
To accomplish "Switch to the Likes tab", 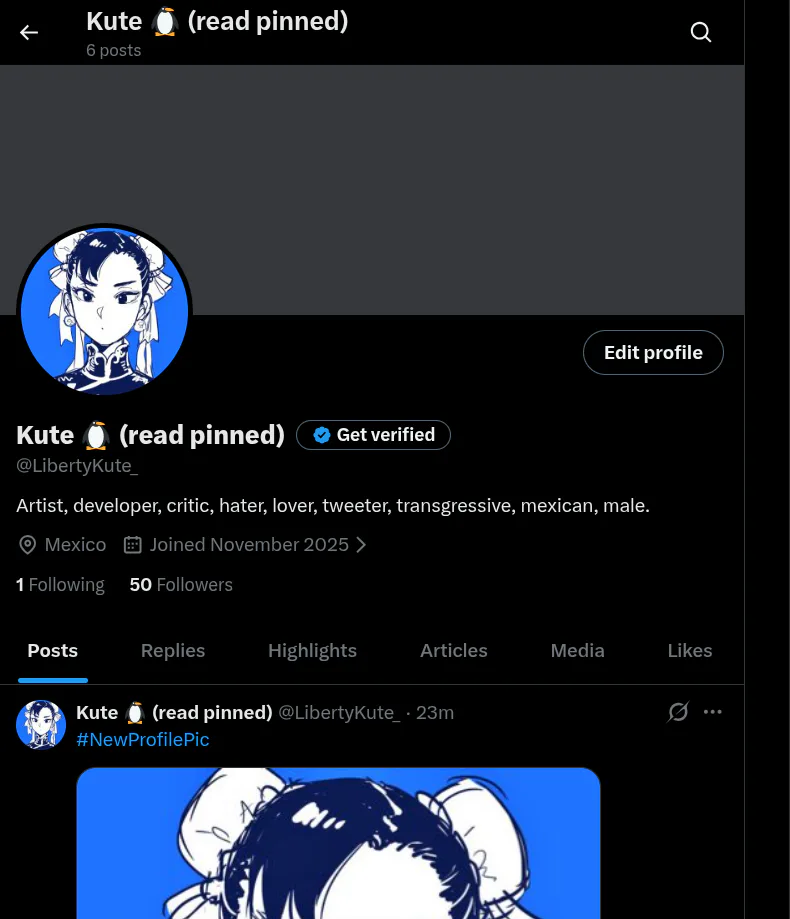I will 689,651.
